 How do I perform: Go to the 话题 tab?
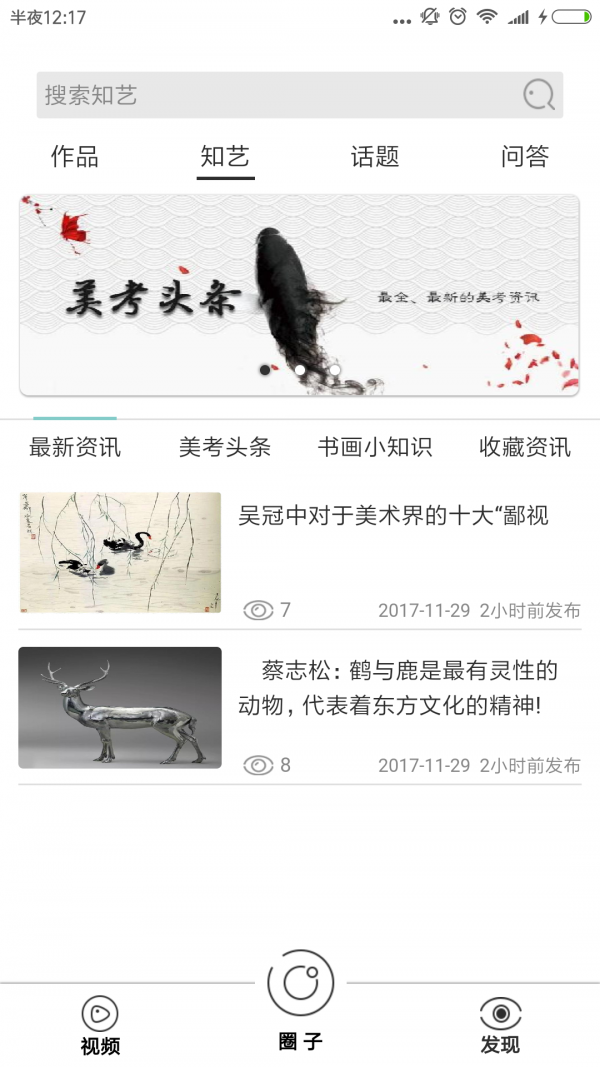tap(375, 157)
